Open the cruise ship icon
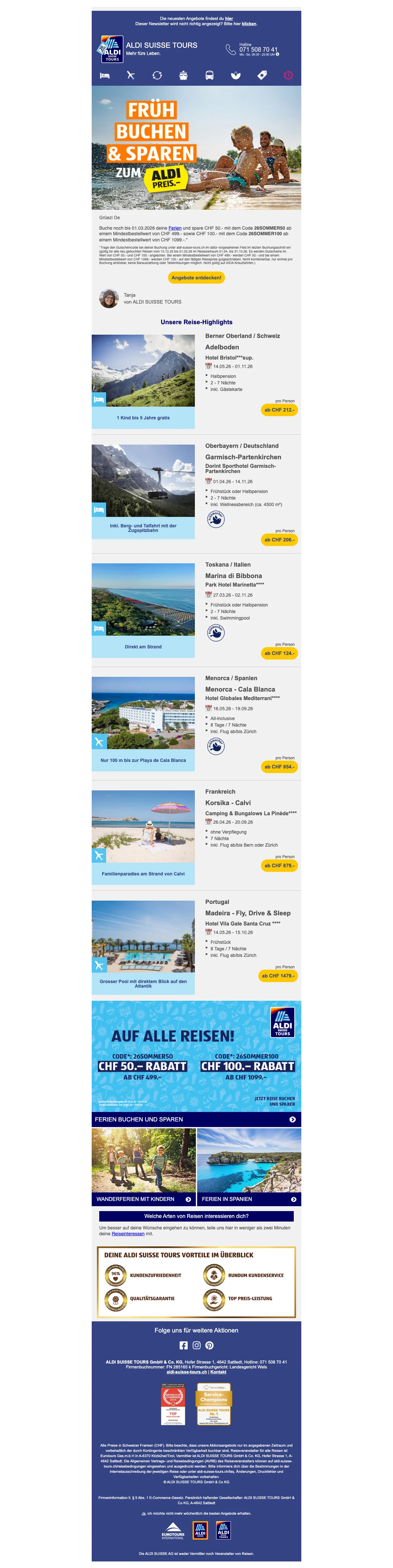The height and width of the screenshot is (1568, 393). click(x=183, y=76)
